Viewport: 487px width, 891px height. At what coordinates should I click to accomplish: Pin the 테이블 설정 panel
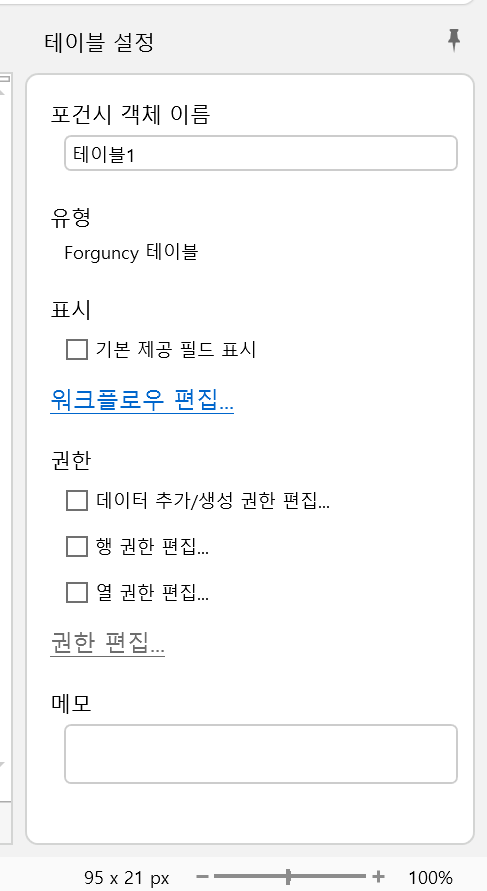tap(453, 41)
